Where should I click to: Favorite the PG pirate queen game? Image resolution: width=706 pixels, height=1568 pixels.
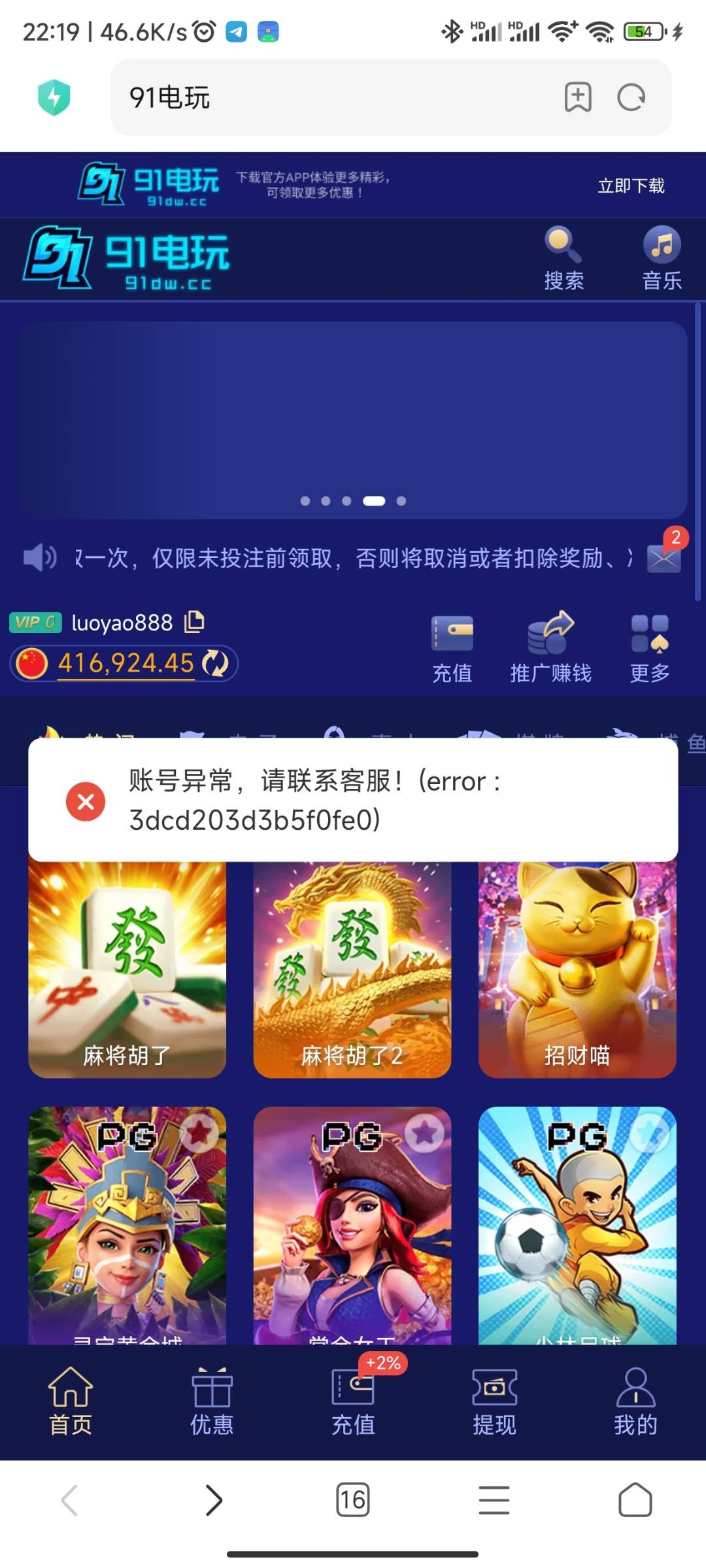click(x=424, y=1132)
